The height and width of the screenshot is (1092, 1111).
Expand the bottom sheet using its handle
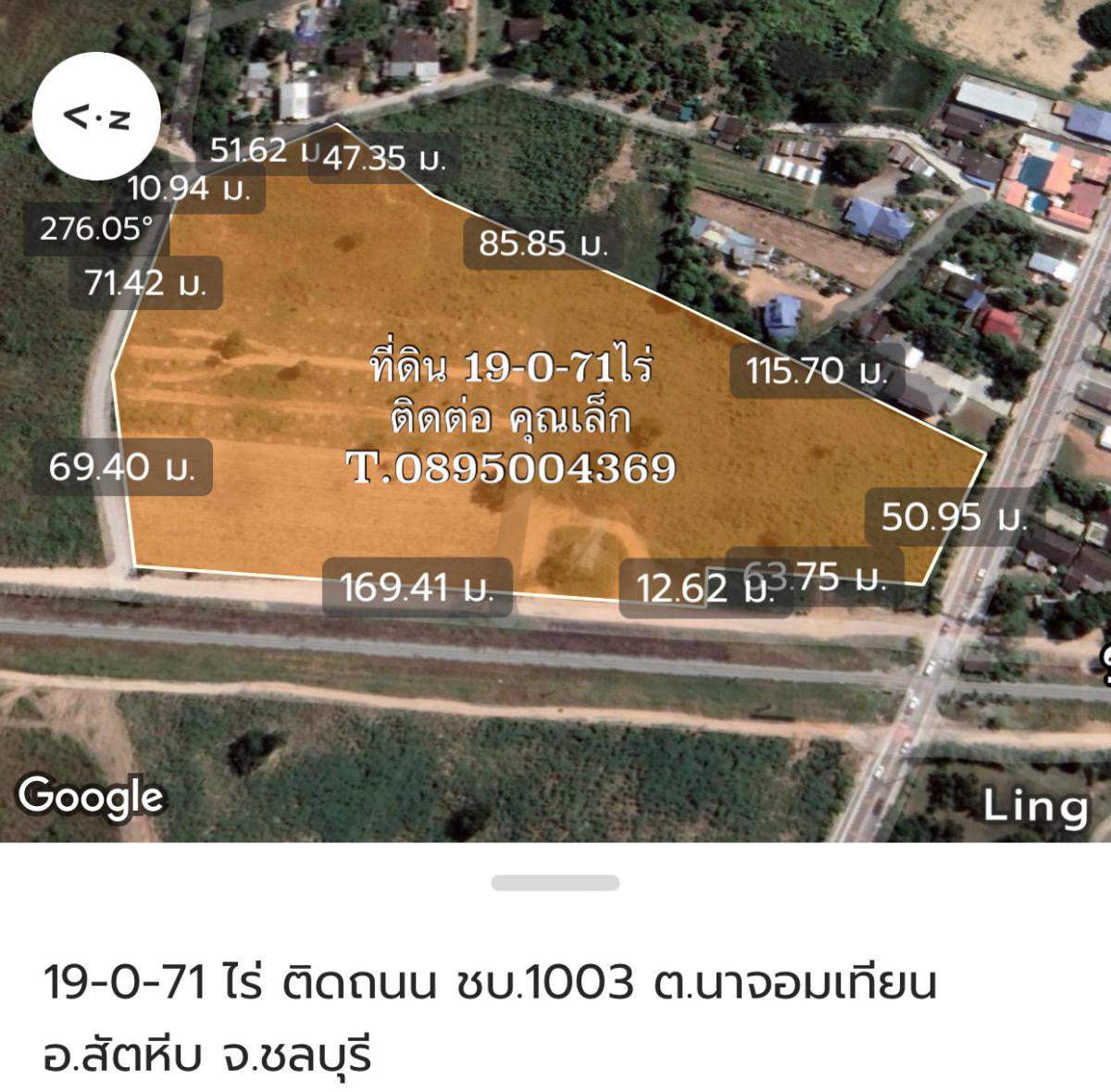(555, 883)
